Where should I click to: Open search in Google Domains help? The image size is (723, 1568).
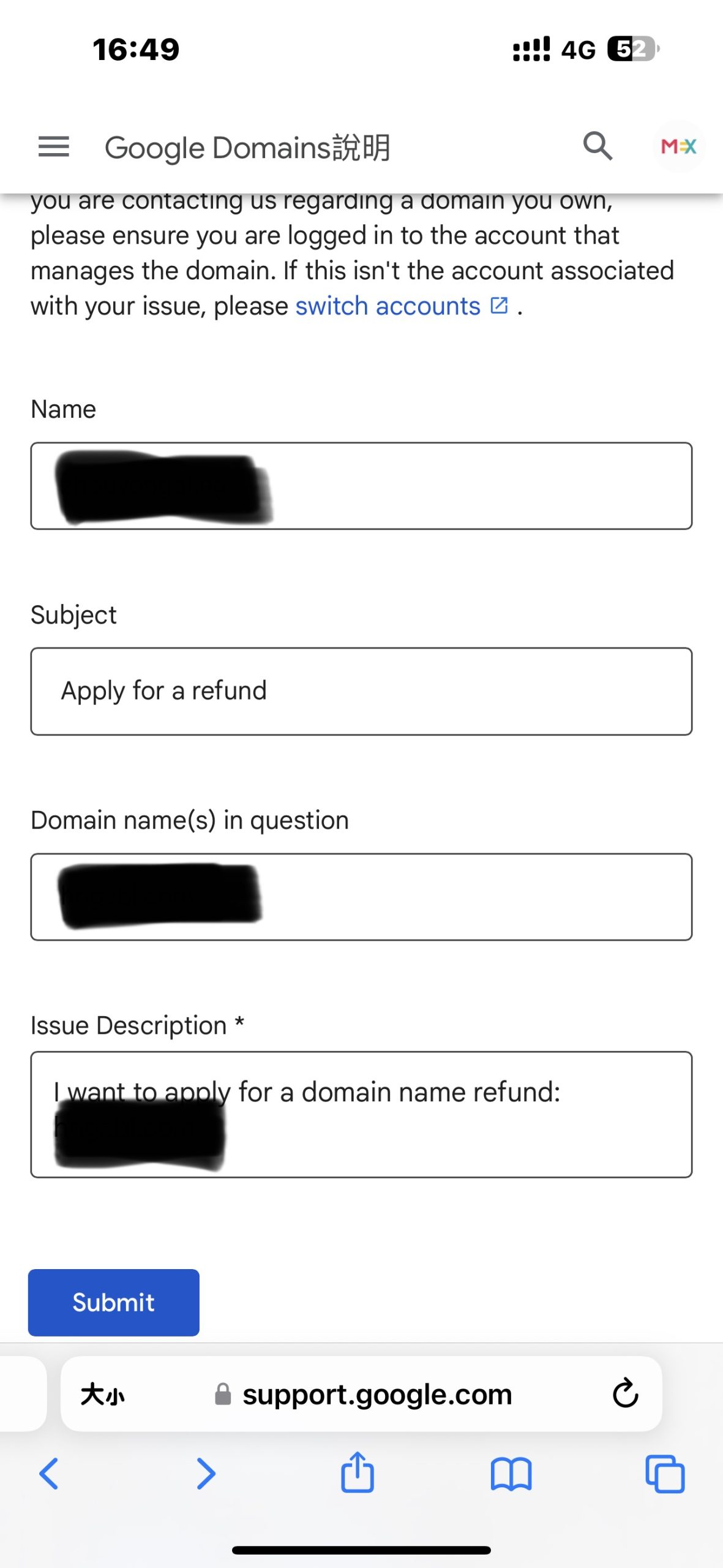point(597,146)
